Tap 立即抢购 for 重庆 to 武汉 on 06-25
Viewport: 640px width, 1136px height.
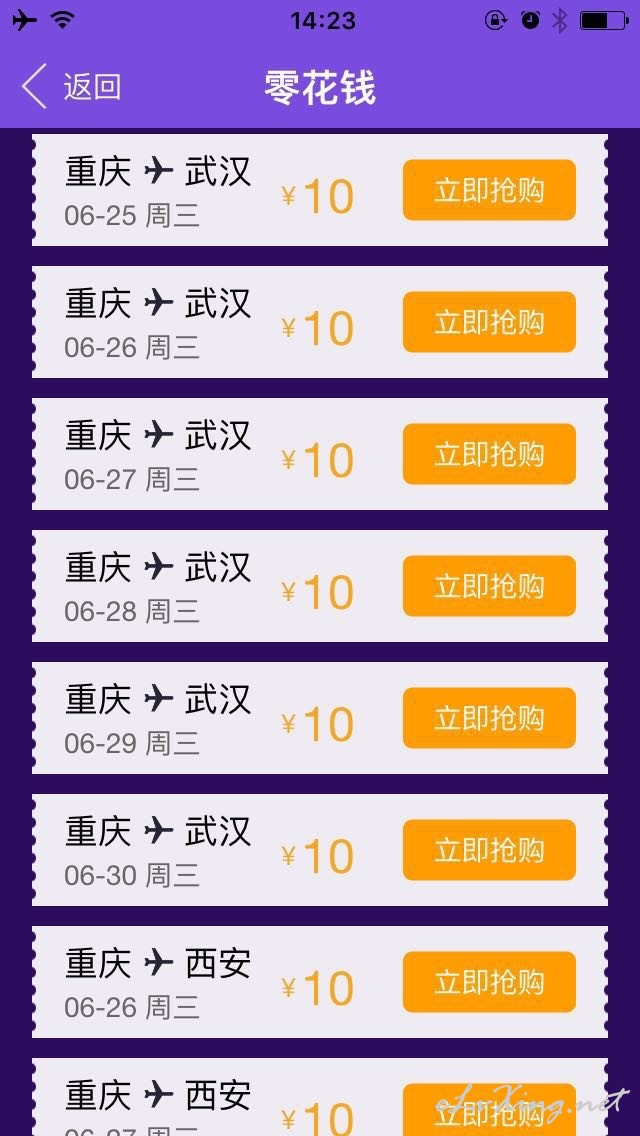click(x=489, y=190)
